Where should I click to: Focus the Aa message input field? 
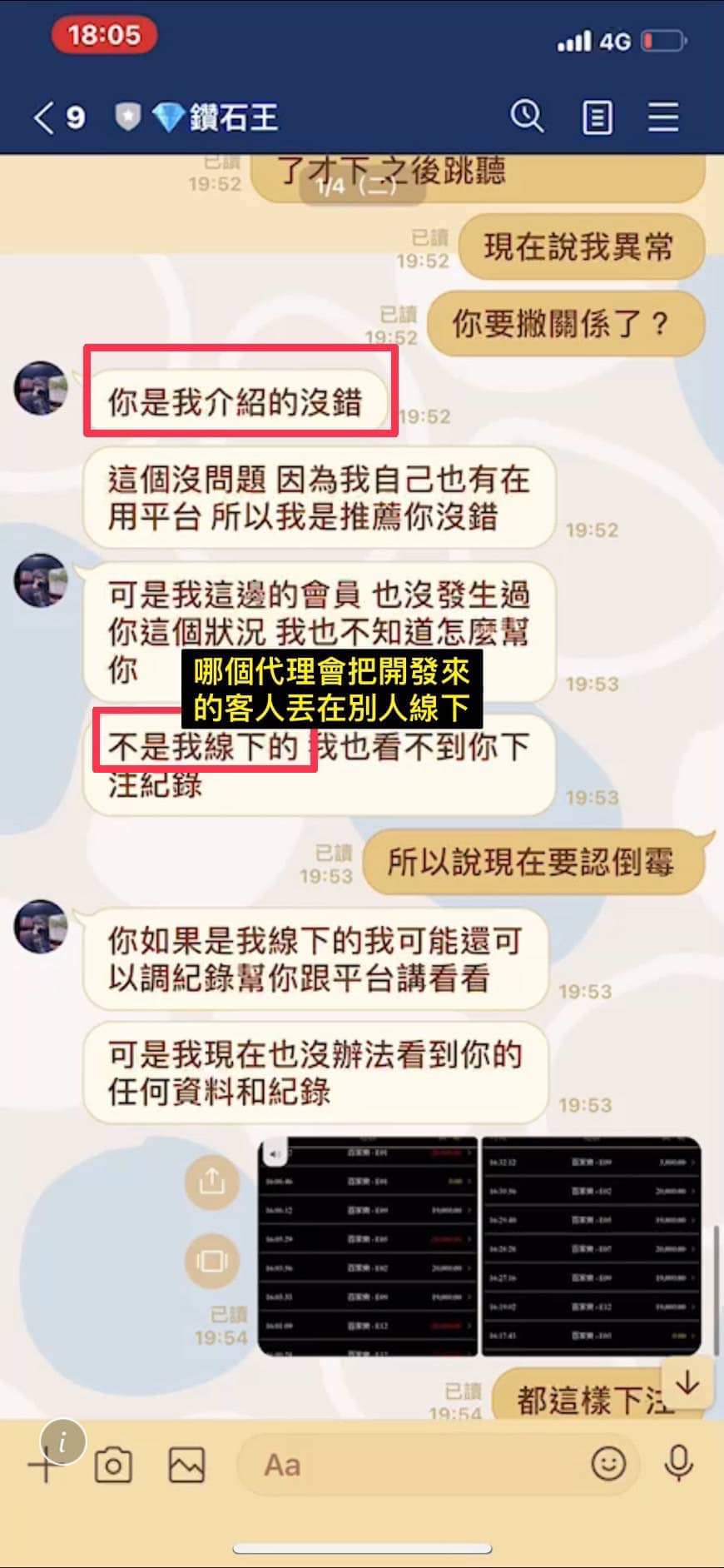tap(416, 1466)
